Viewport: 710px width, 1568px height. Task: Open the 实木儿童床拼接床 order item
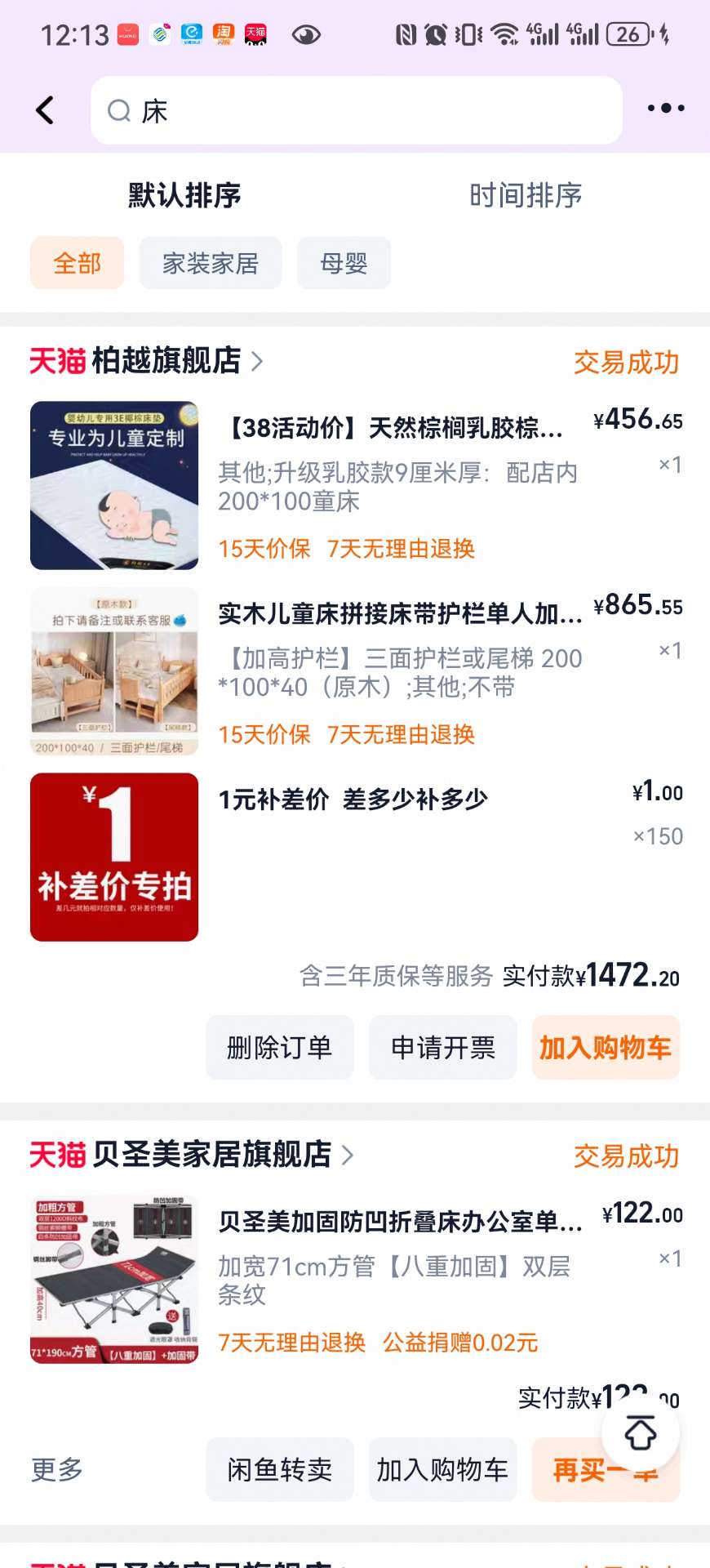[x=400, y=613]
